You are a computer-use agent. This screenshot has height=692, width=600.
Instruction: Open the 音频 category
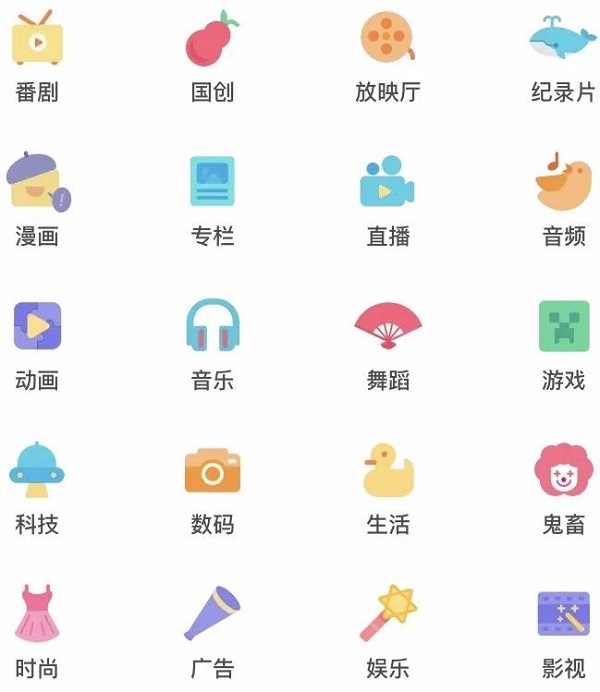point(562,184)
